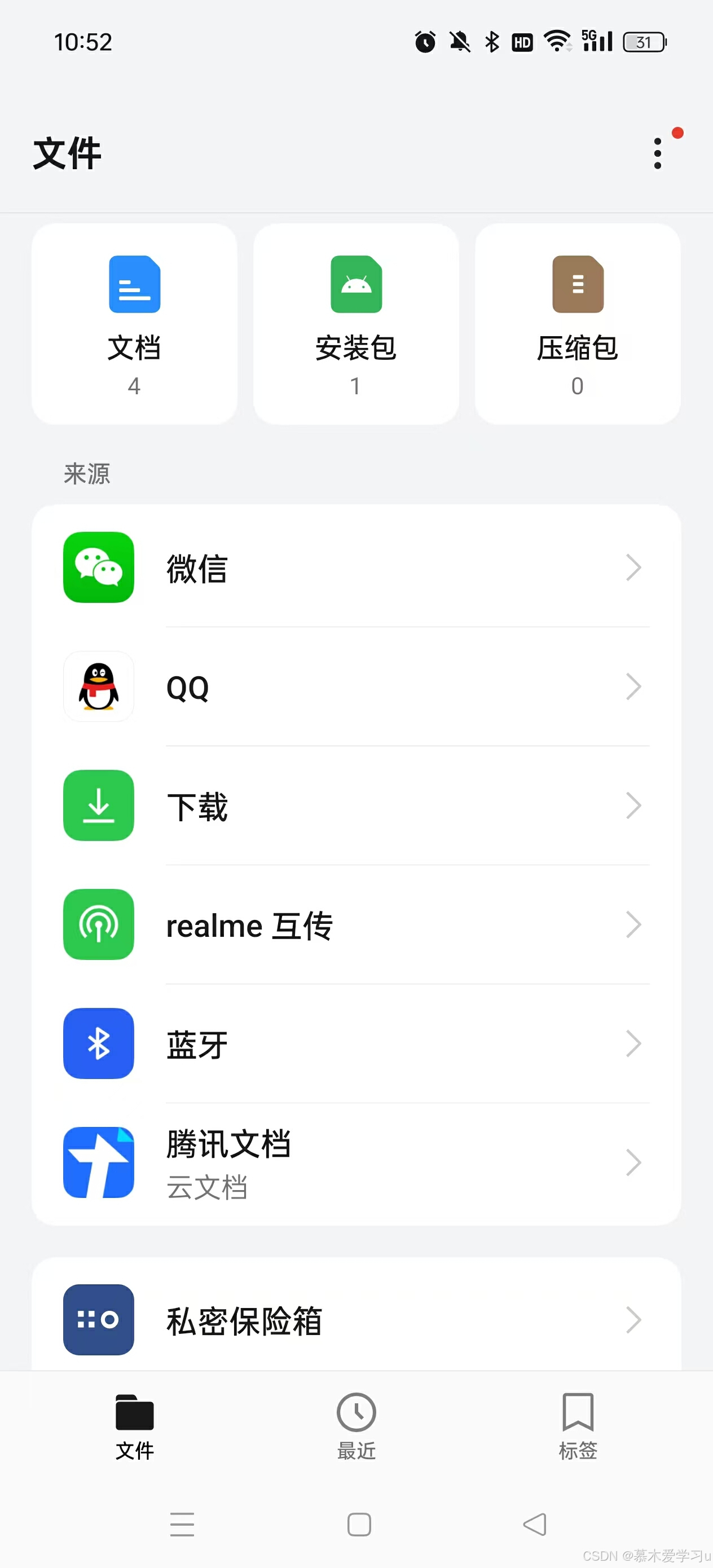
Task: Check the battery level indicator
Action: point(643,41)
